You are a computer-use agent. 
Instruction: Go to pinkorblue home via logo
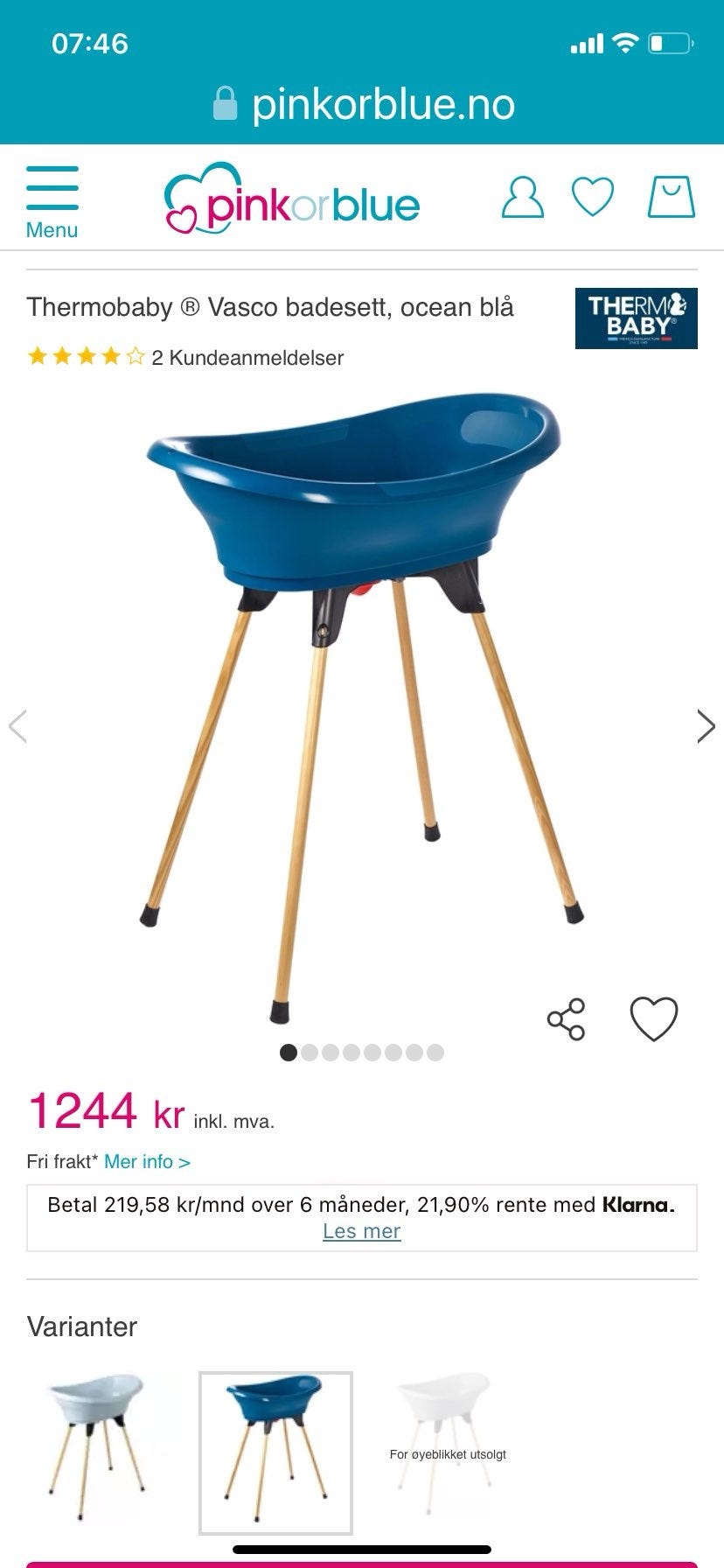292,200
